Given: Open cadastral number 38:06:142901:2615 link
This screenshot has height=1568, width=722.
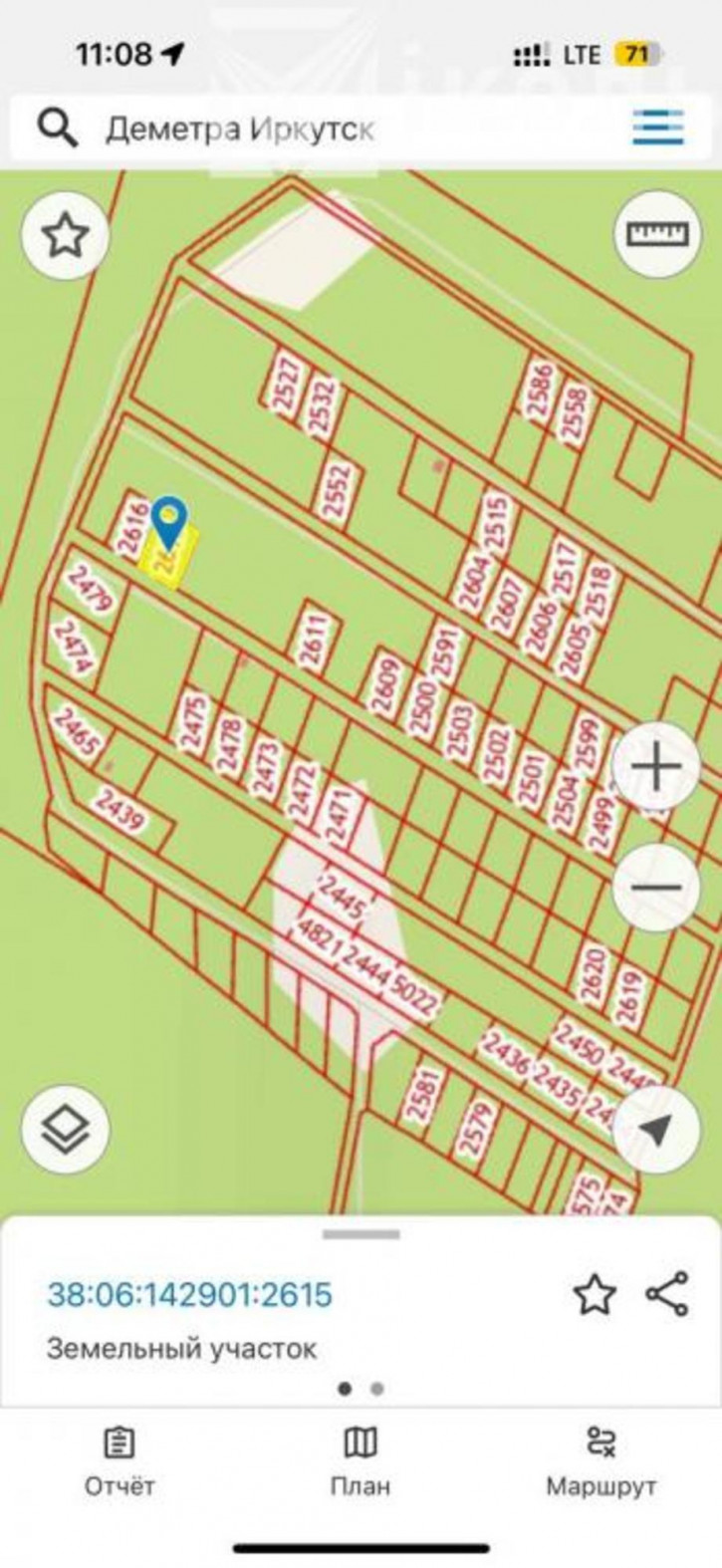Looking at the screenshot, I should [190, 1295].
